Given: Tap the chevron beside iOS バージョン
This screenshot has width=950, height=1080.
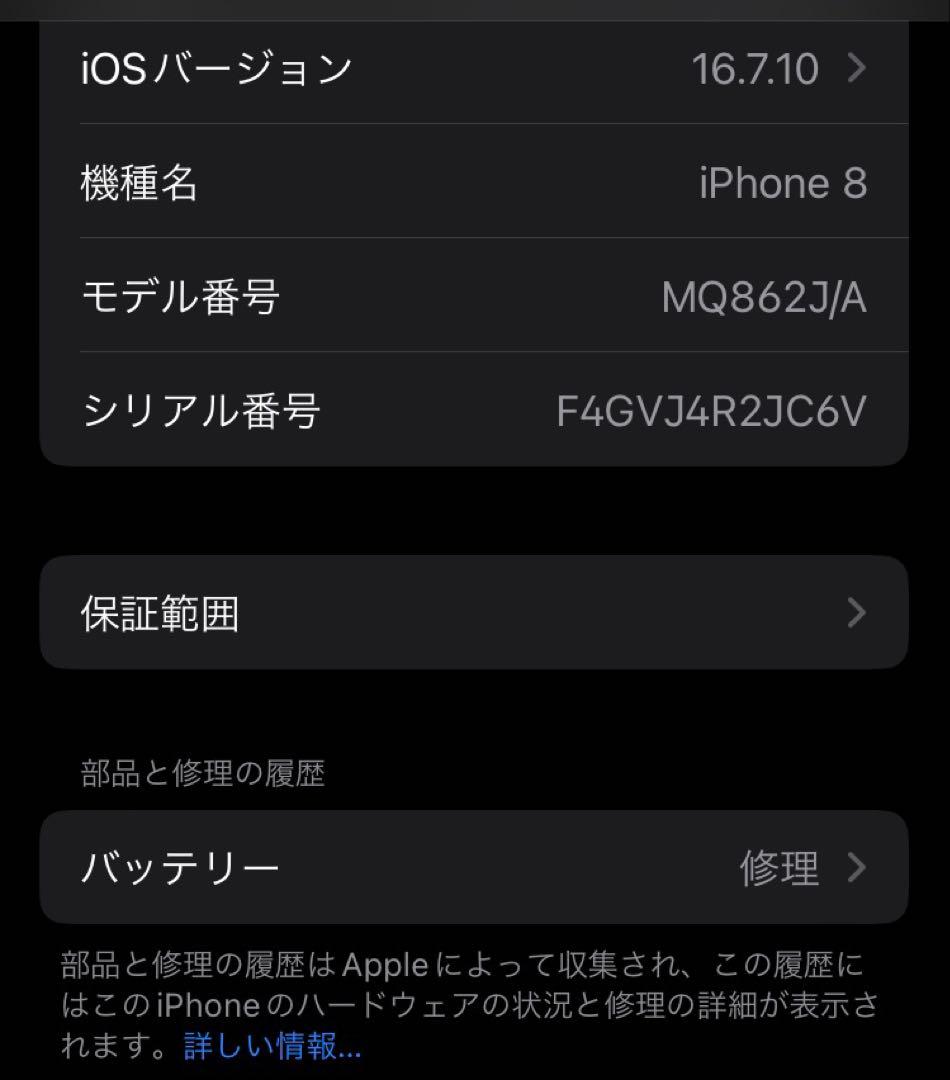Looking at the screenshot, I should 858,68.
